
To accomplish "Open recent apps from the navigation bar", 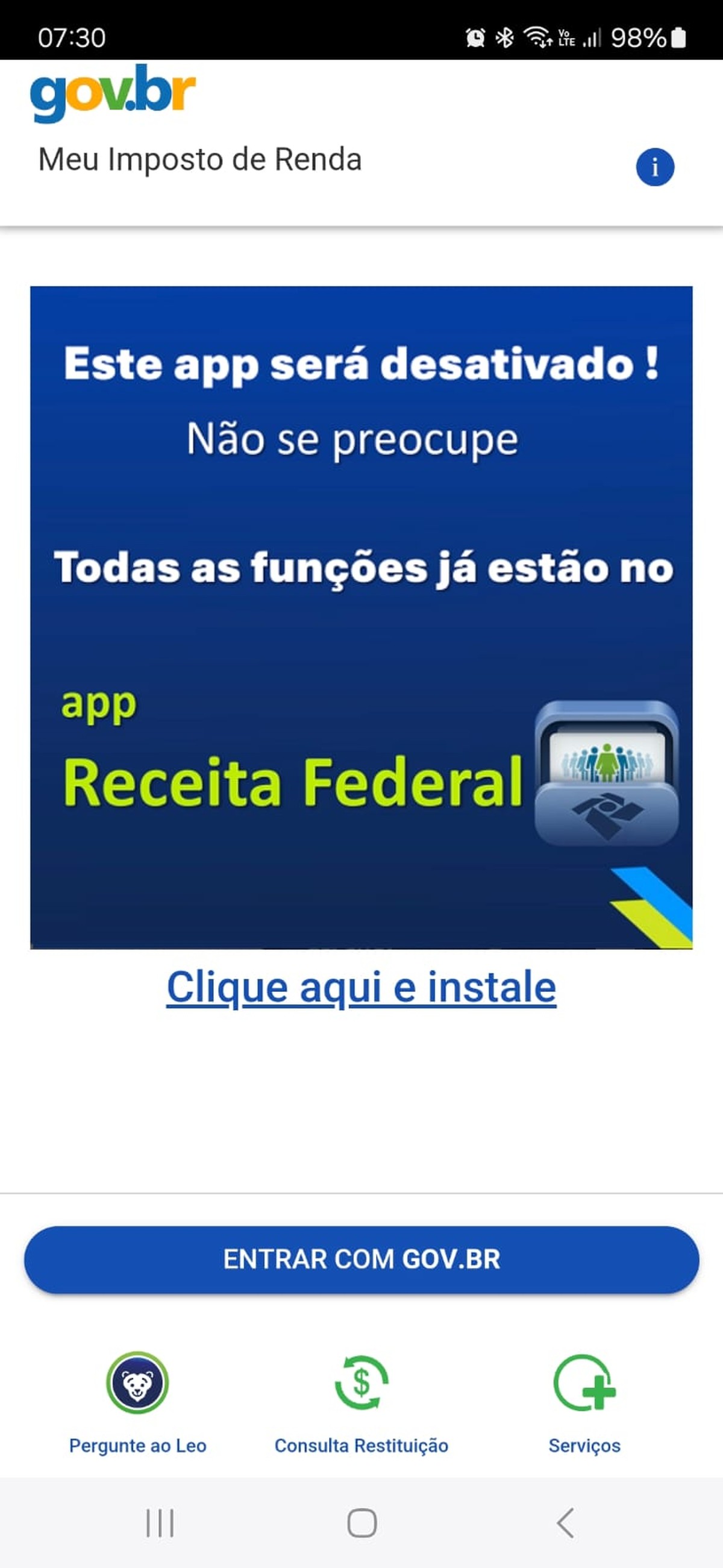I will 160,1523.
